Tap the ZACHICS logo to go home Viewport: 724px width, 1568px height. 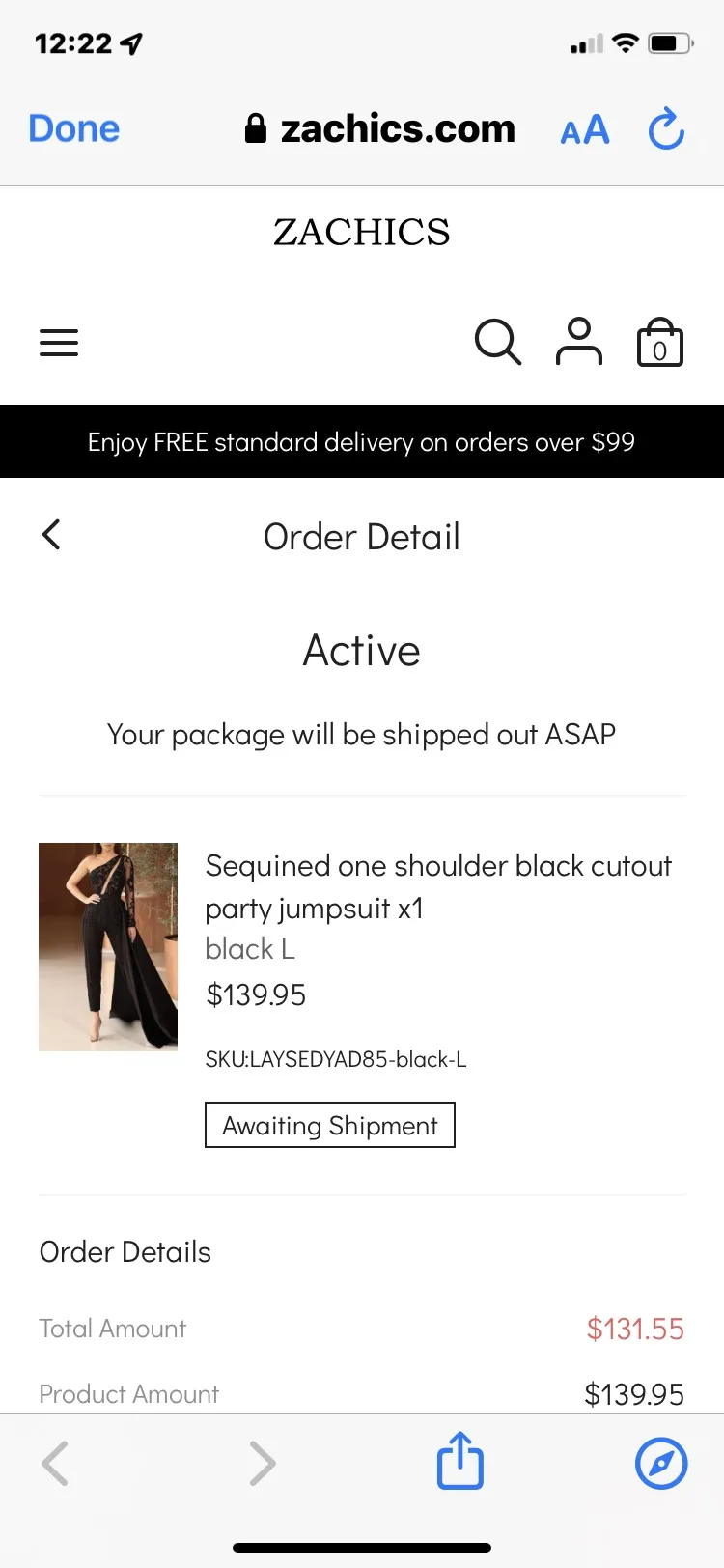pyautogui.click(x=362, y=232)
